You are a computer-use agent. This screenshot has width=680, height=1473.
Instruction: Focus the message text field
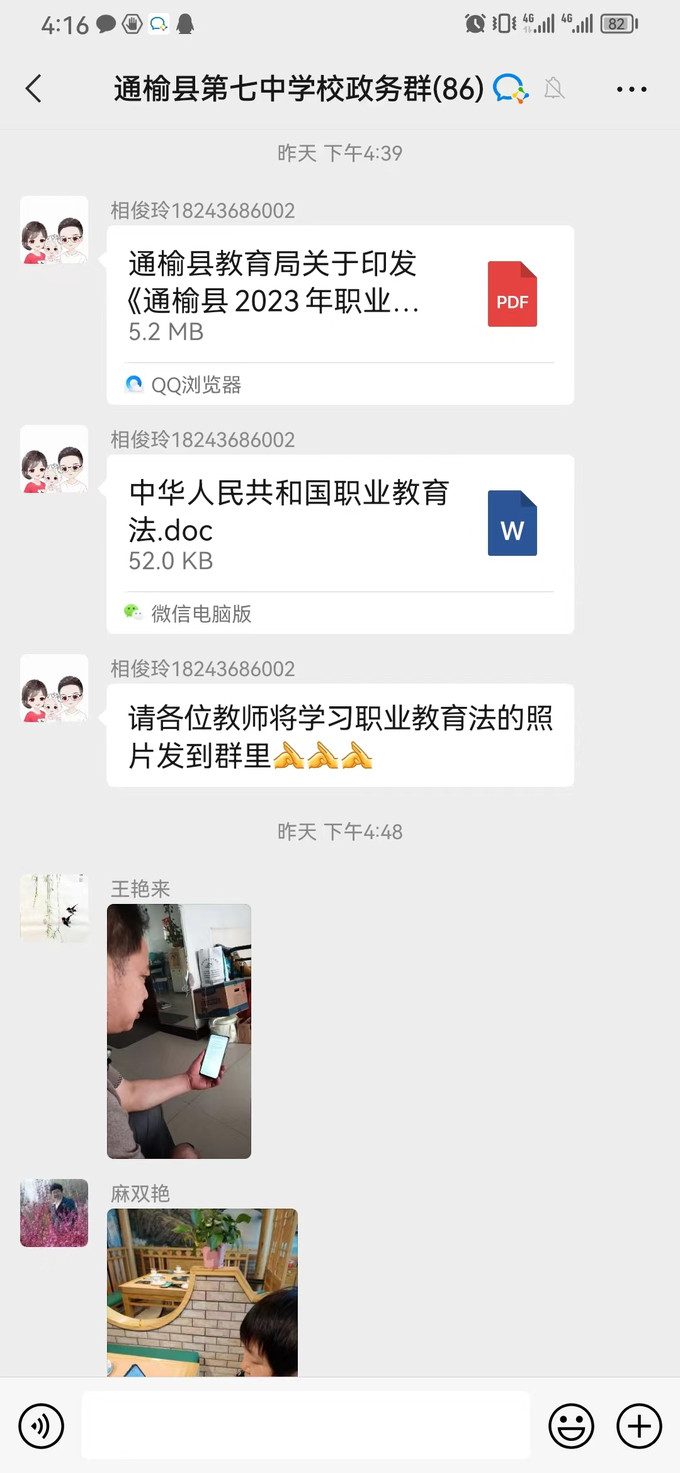pos(305,1425)
